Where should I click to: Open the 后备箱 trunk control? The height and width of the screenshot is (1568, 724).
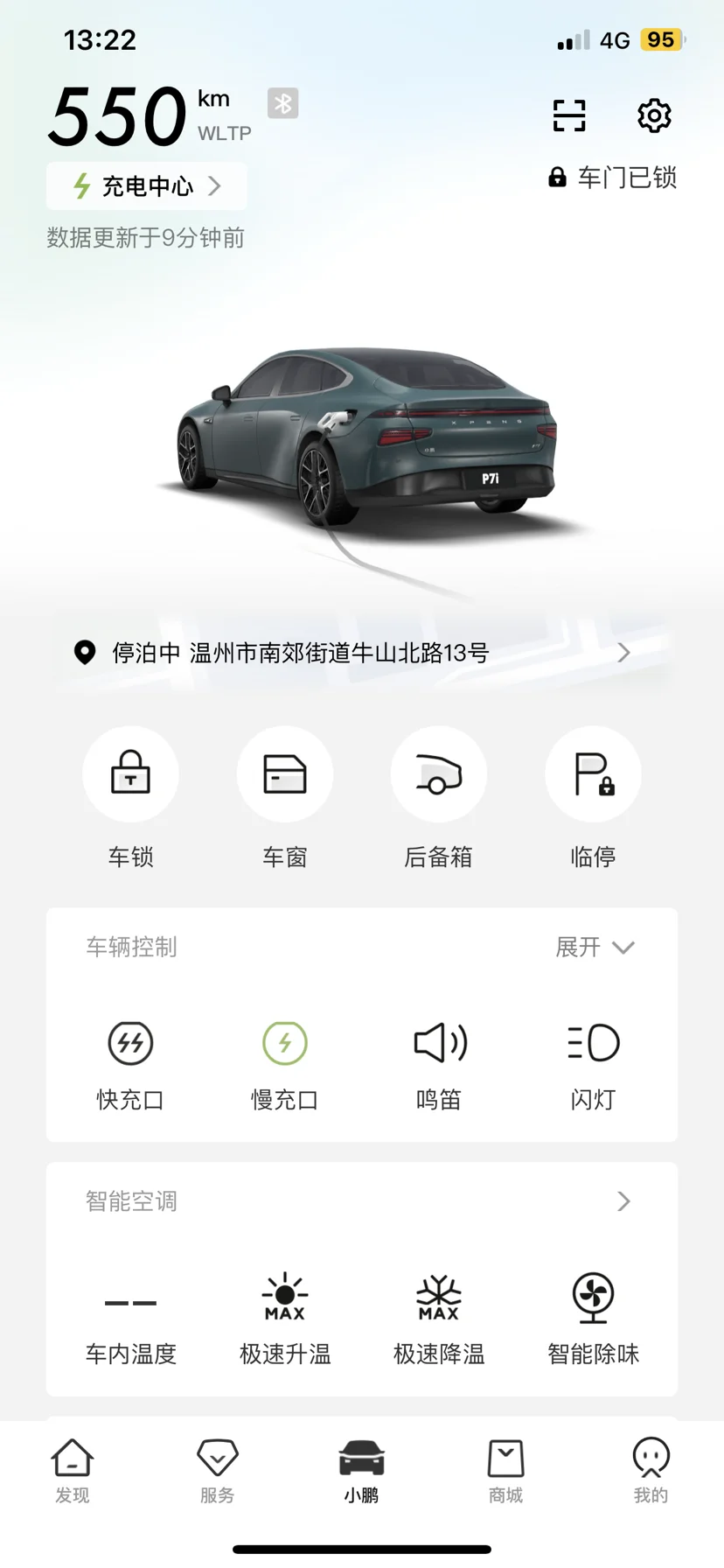439,775
